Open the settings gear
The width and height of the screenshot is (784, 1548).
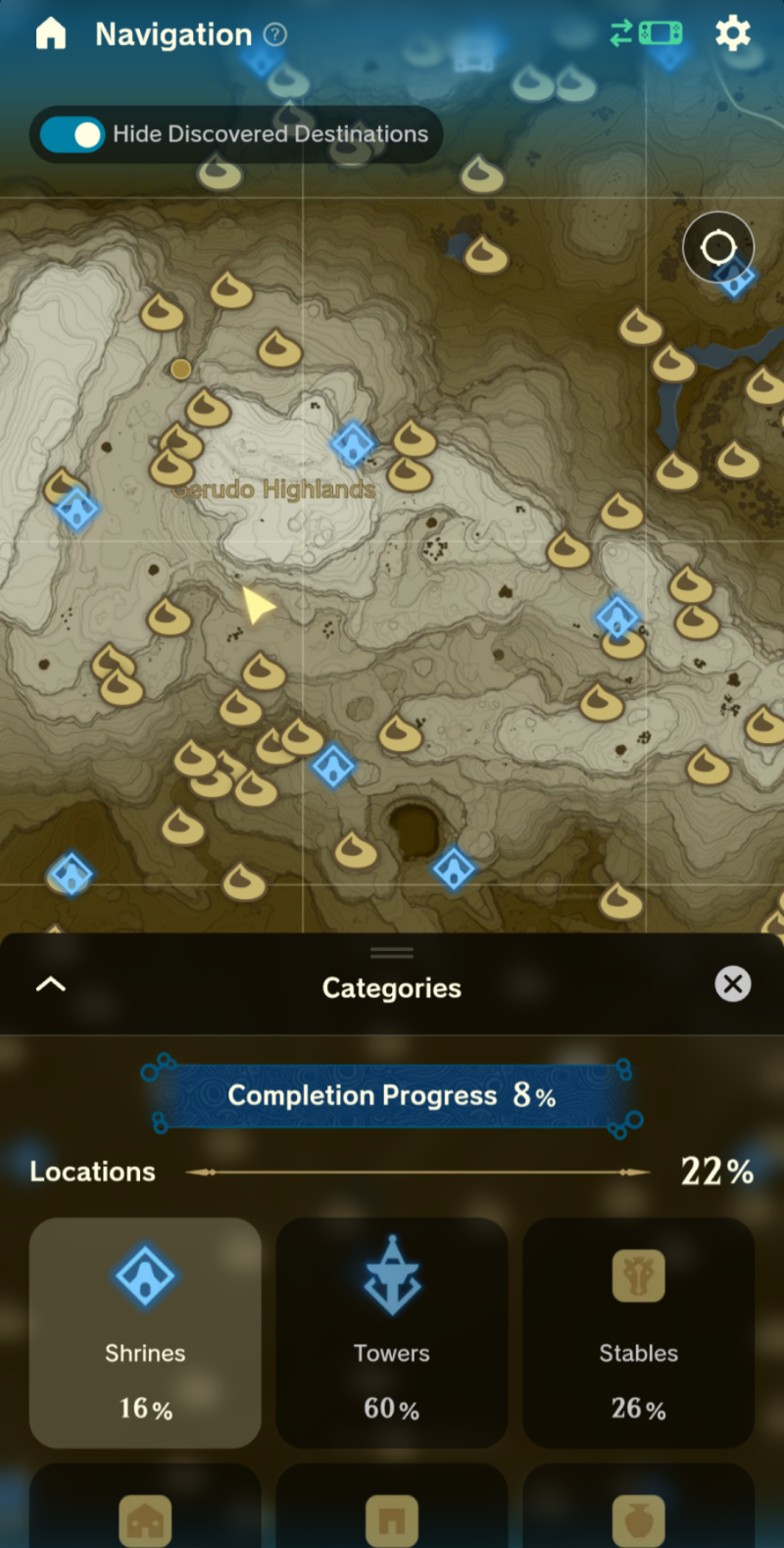(x=732, y=34)
